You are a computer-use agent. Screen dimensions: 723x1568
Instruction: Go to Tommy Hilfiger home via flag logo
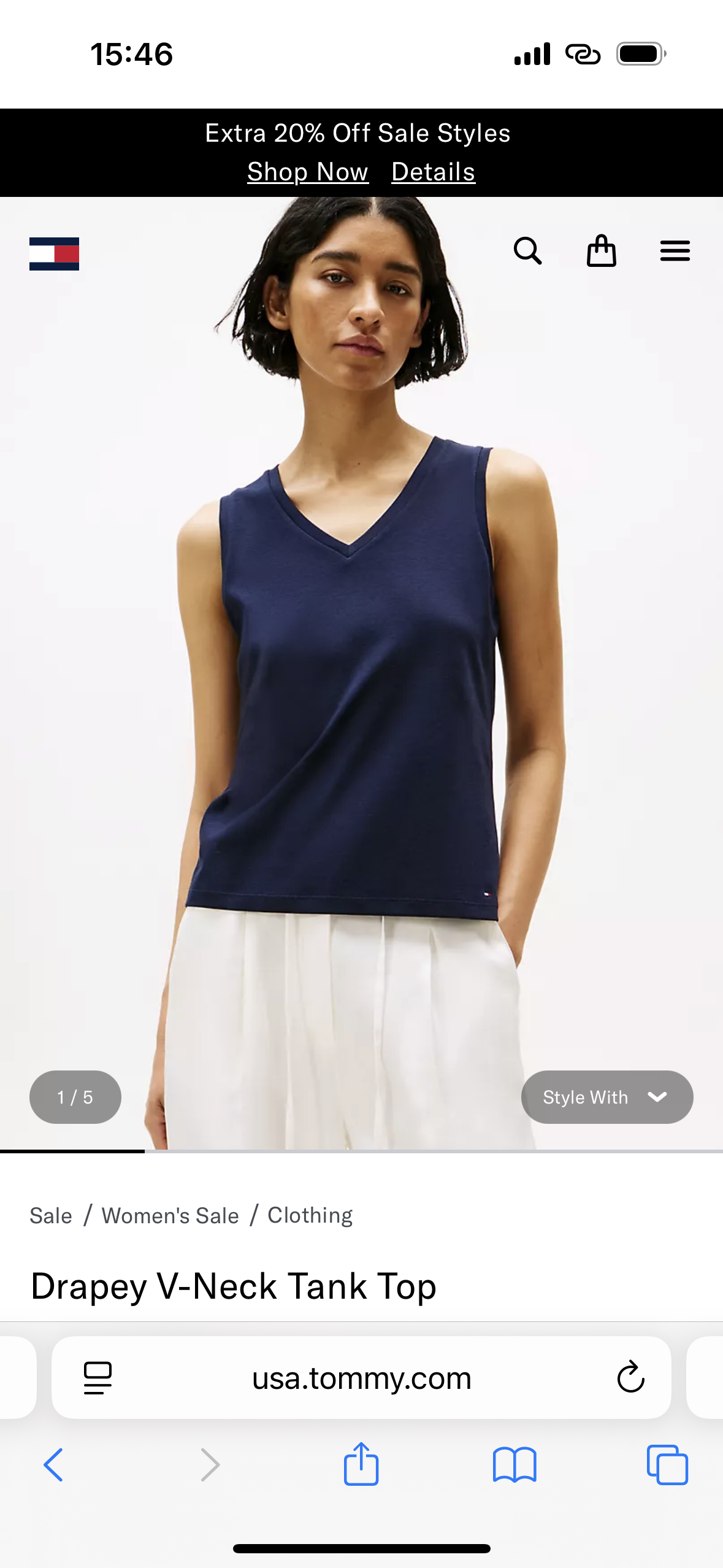pyautogui.click(x=54, y=253)
